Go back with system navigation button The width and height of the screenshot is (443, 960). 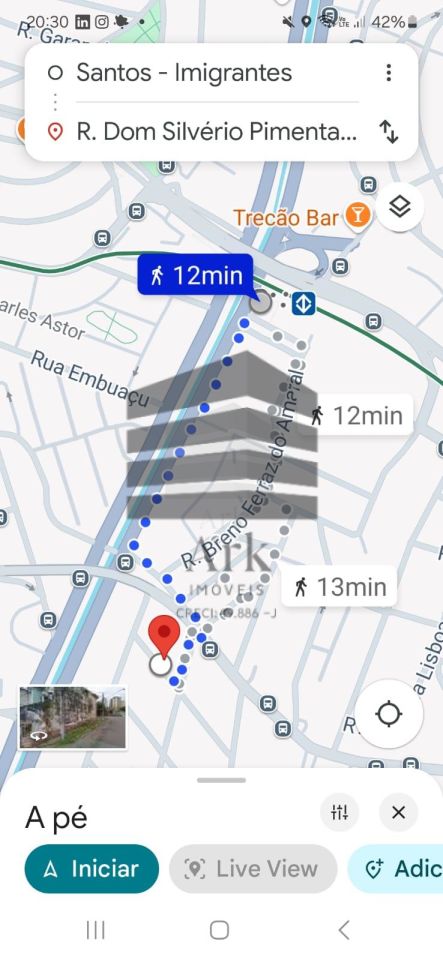click(x=344, y=930)
